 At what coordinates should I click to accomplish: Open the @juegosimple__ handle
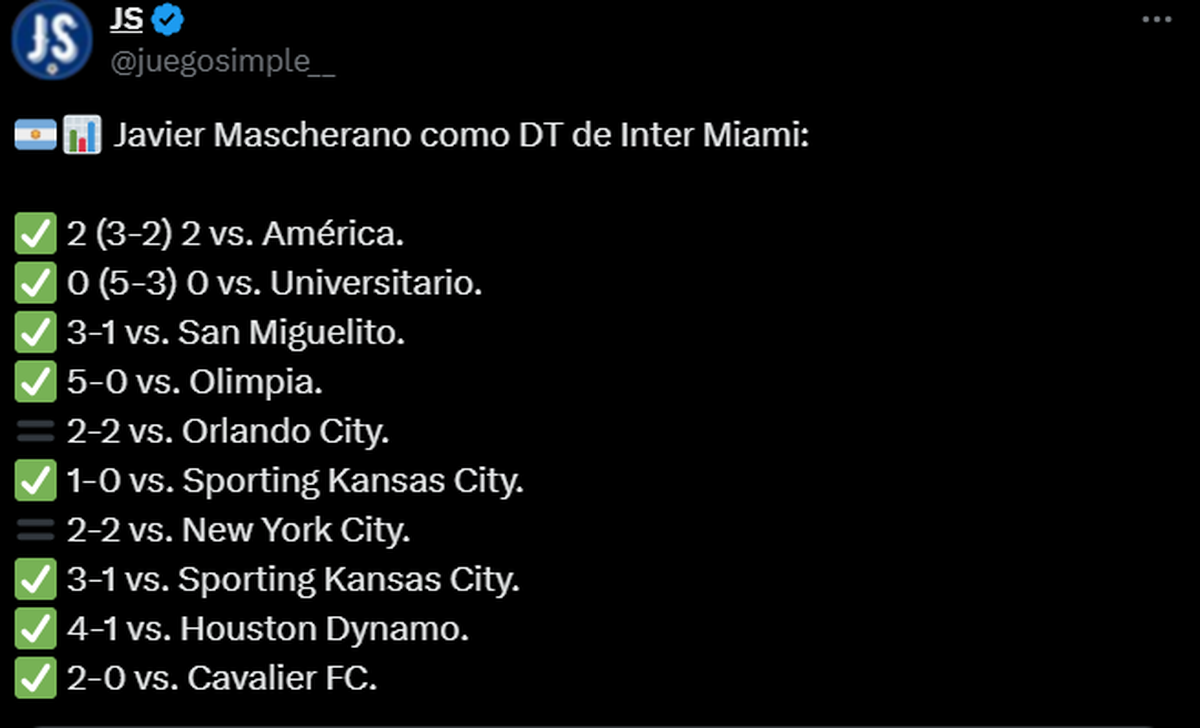222,62
